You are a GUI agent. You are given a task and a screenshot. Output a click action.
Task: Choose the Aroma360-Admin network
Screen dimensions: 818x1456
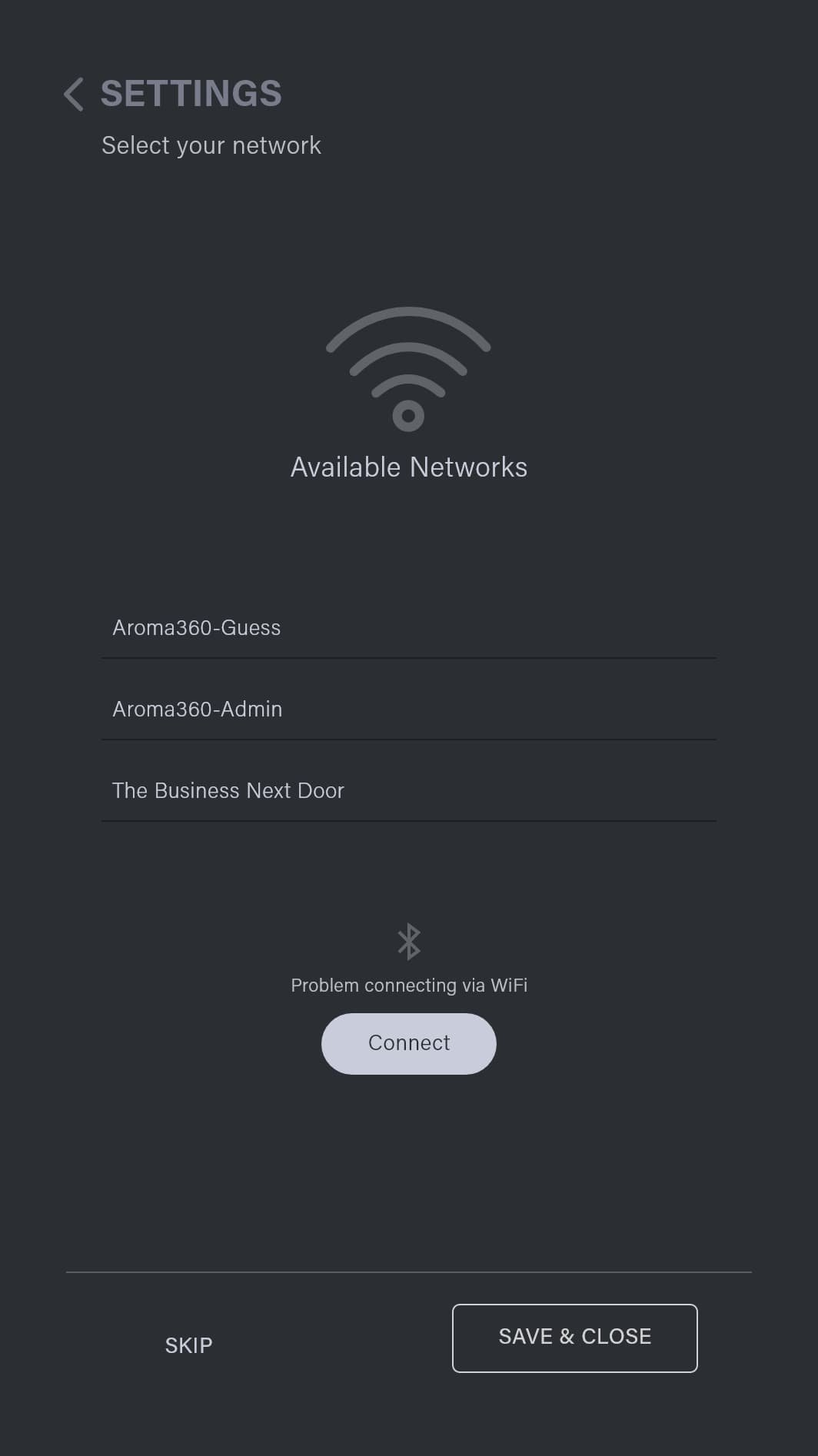click(407, 709)
